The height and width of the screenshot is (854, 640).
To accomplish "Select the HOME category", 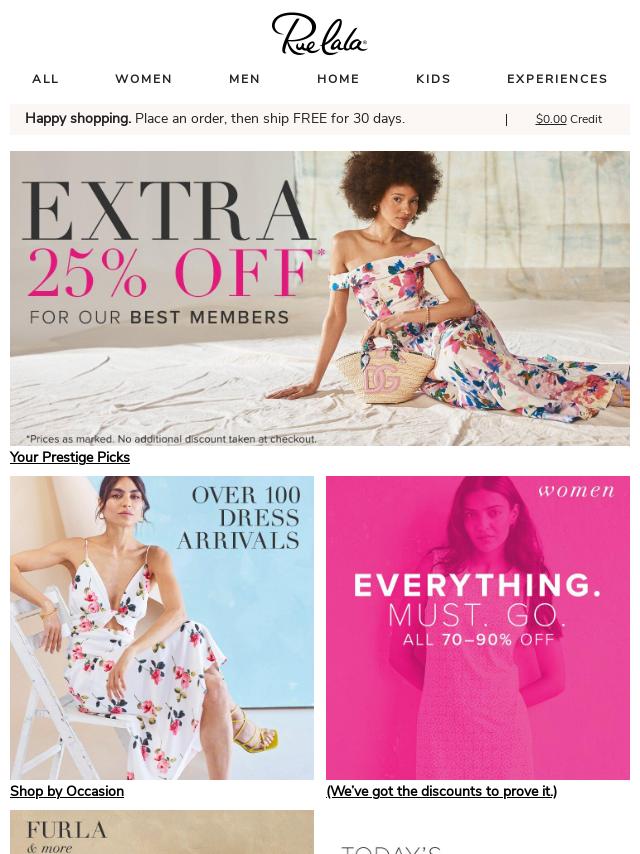I will click(338, 79).
